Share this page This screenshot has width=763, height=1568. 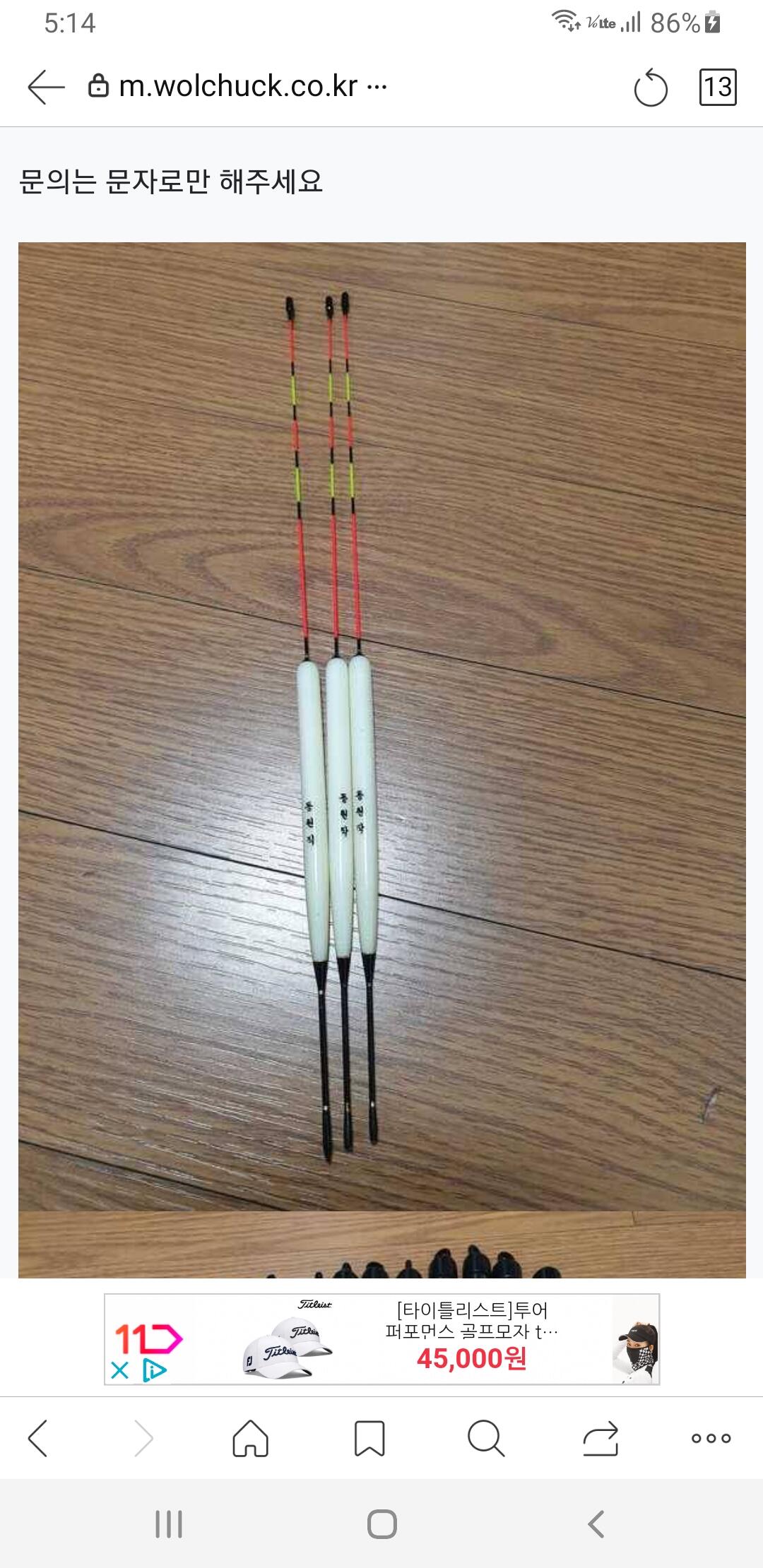(x=601, y=1438)
